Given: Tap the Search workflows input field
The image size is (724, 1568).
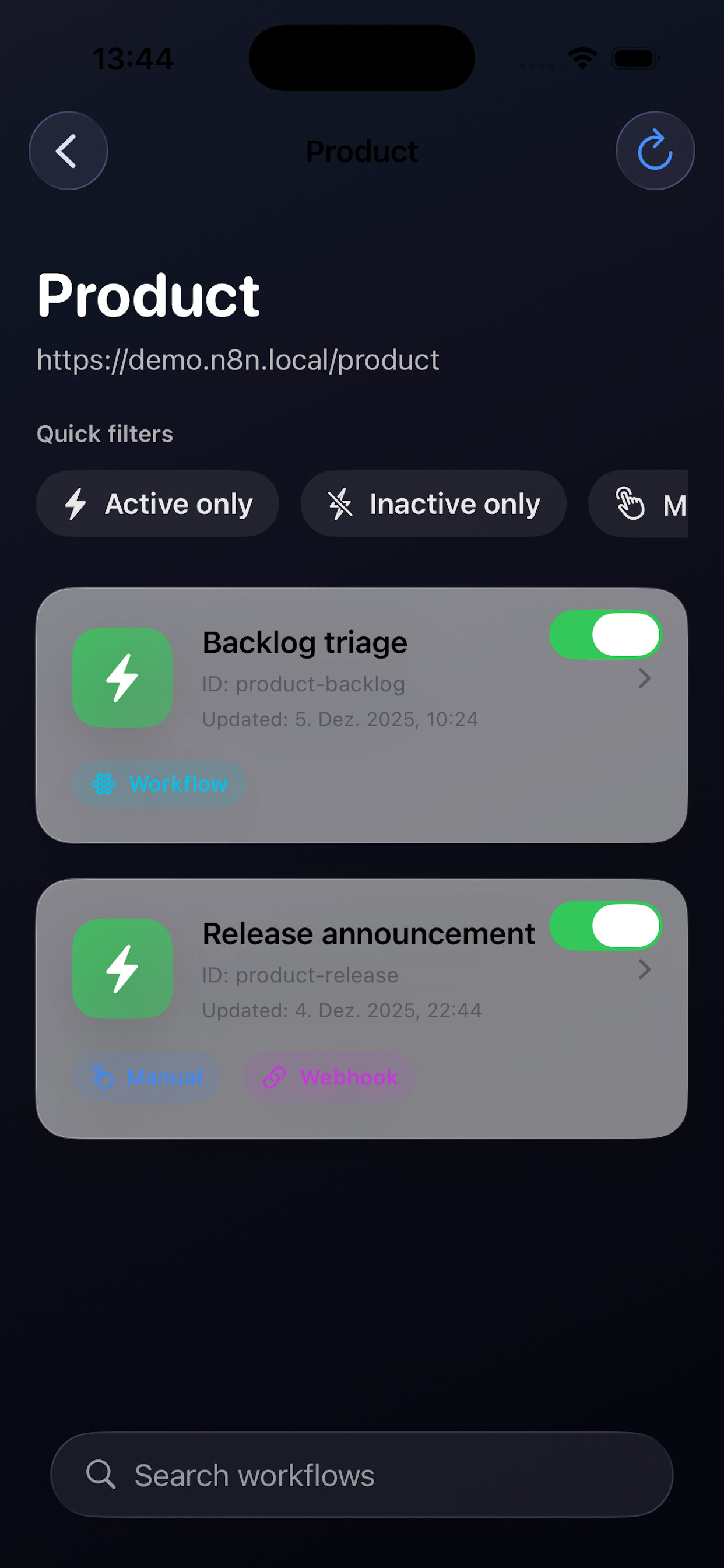Looking at the screenshot, I should [x=361, y=1474].
